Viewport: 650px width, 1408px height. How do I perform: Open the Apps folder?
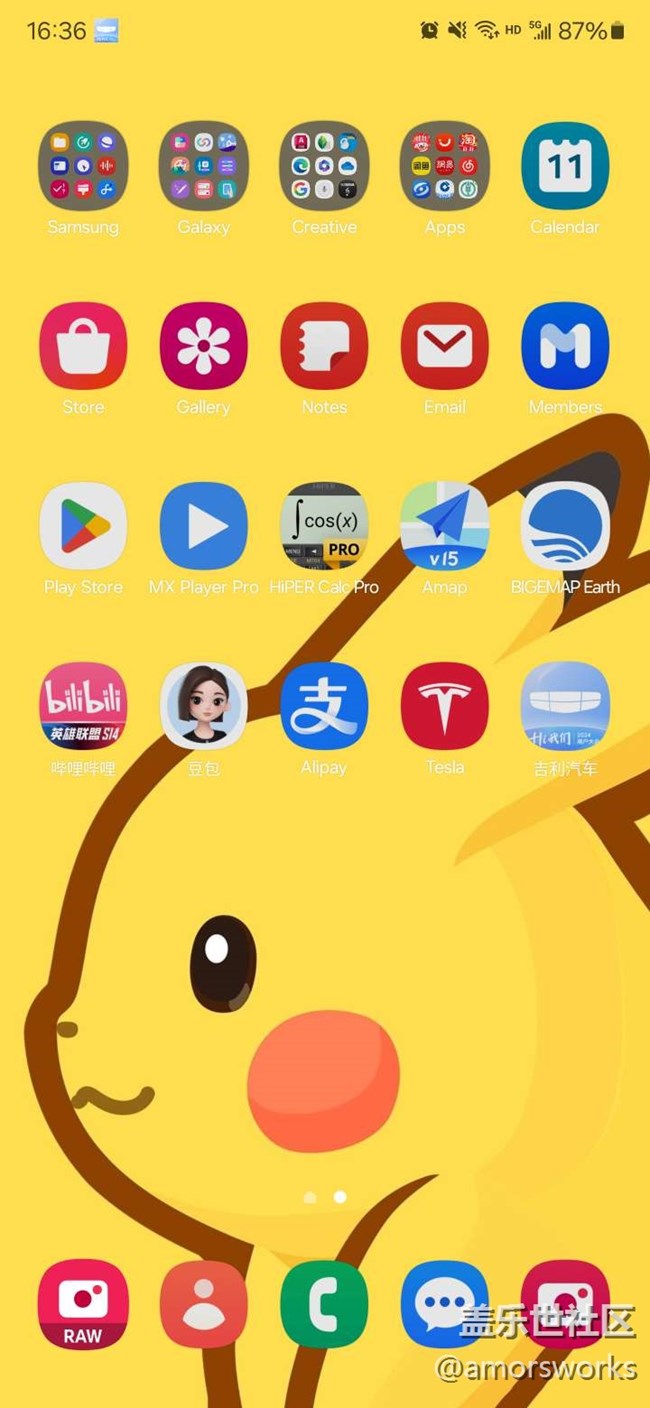445,166
